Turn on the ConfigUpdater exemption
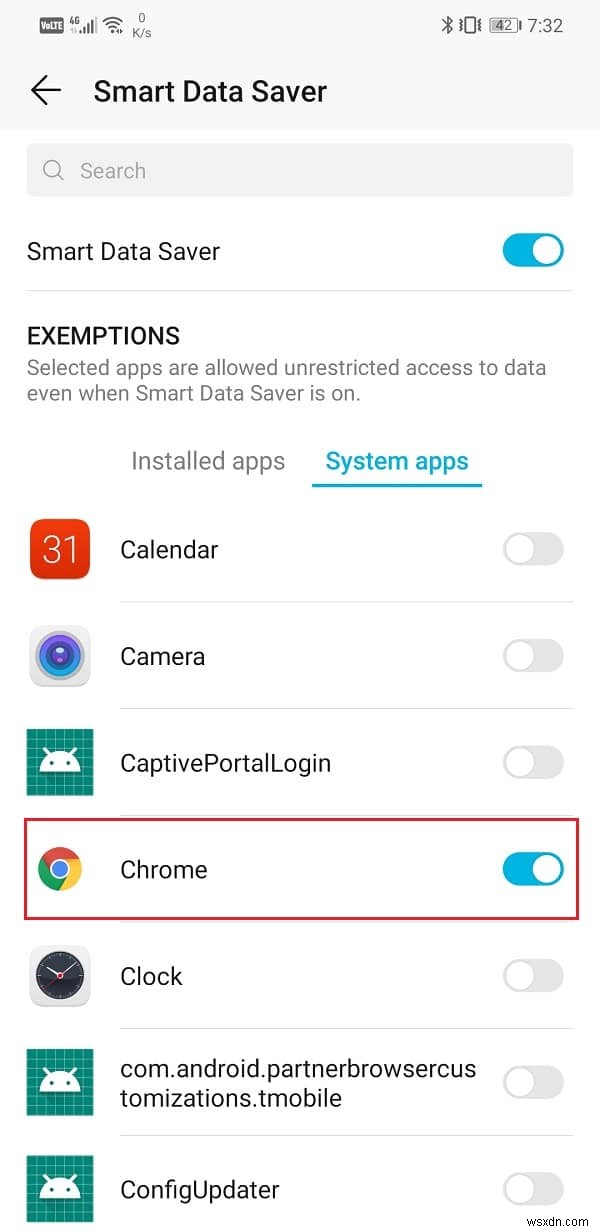The width and height of the screenshot is (600, 1232). point(532,1189)
